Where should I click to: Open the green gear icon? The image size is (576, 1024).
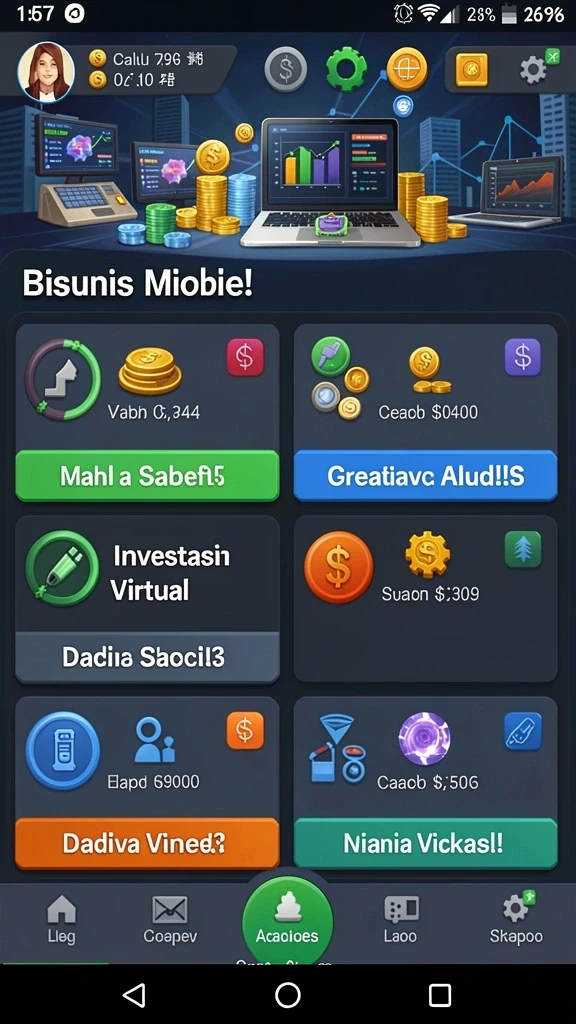tap(347, 69)
